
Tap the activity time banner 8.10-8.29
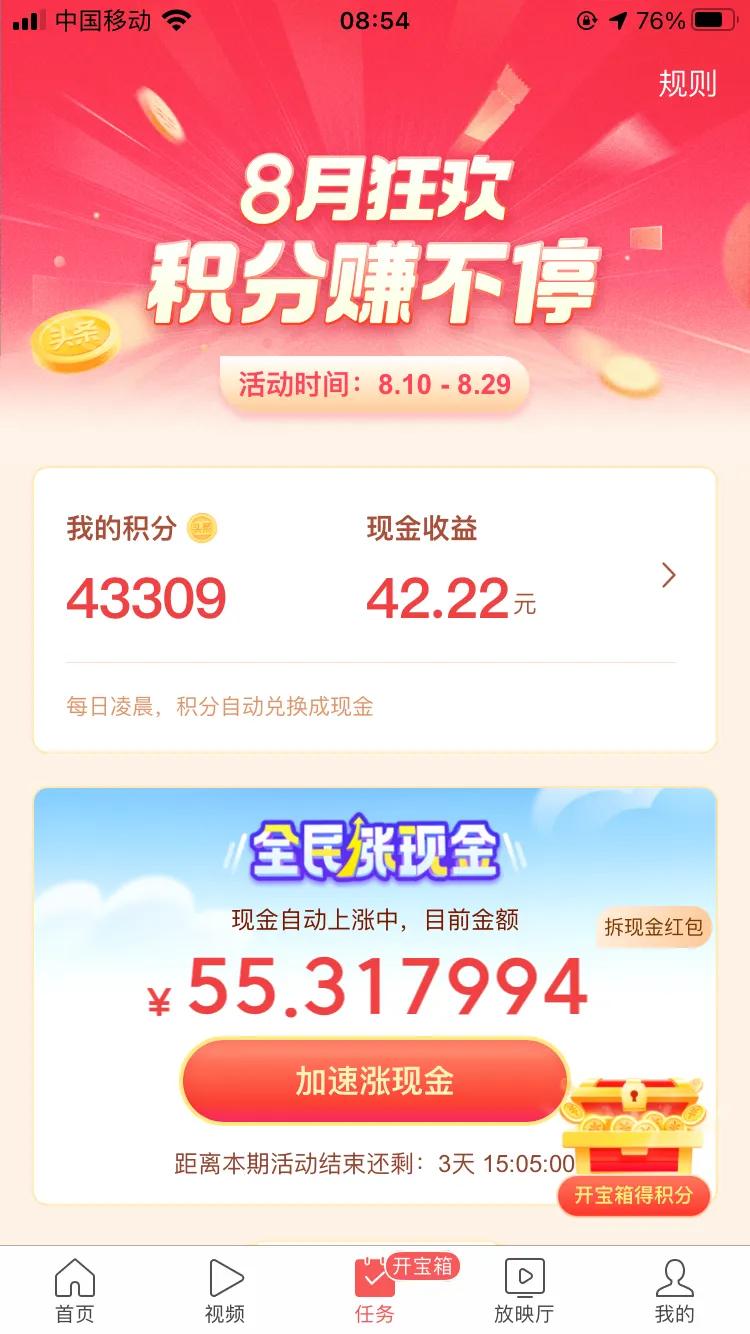point(375,382)
